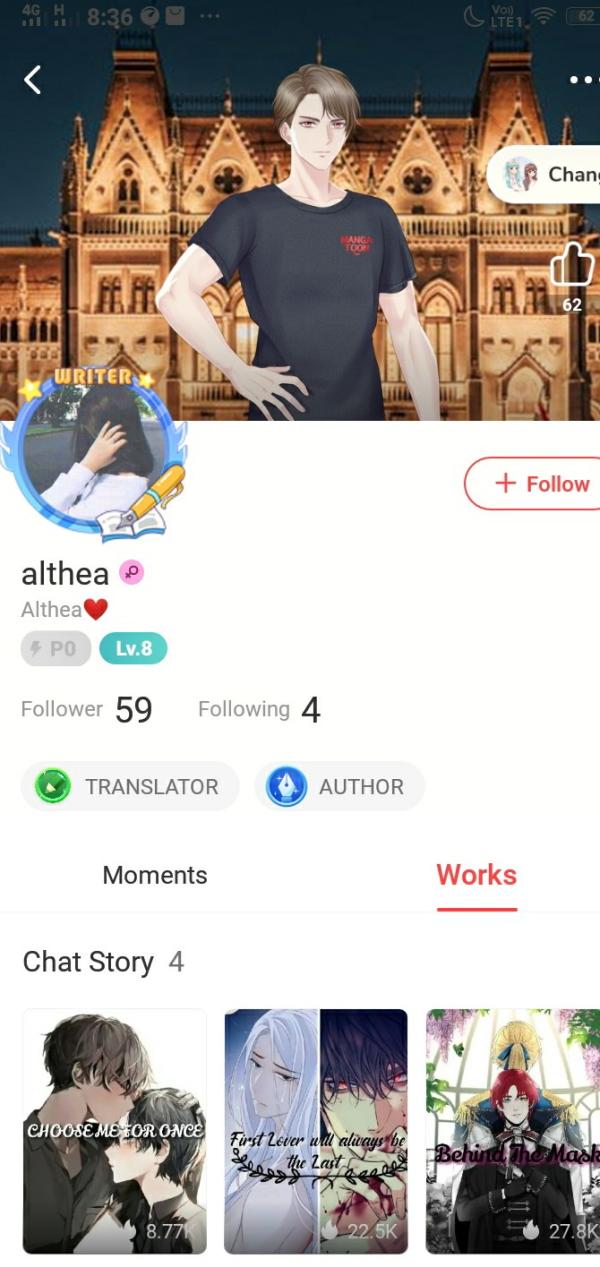Switch to the Moments tab
Image resolution: width=600 pixels, height=1267 pixels.
click(155, 875)
